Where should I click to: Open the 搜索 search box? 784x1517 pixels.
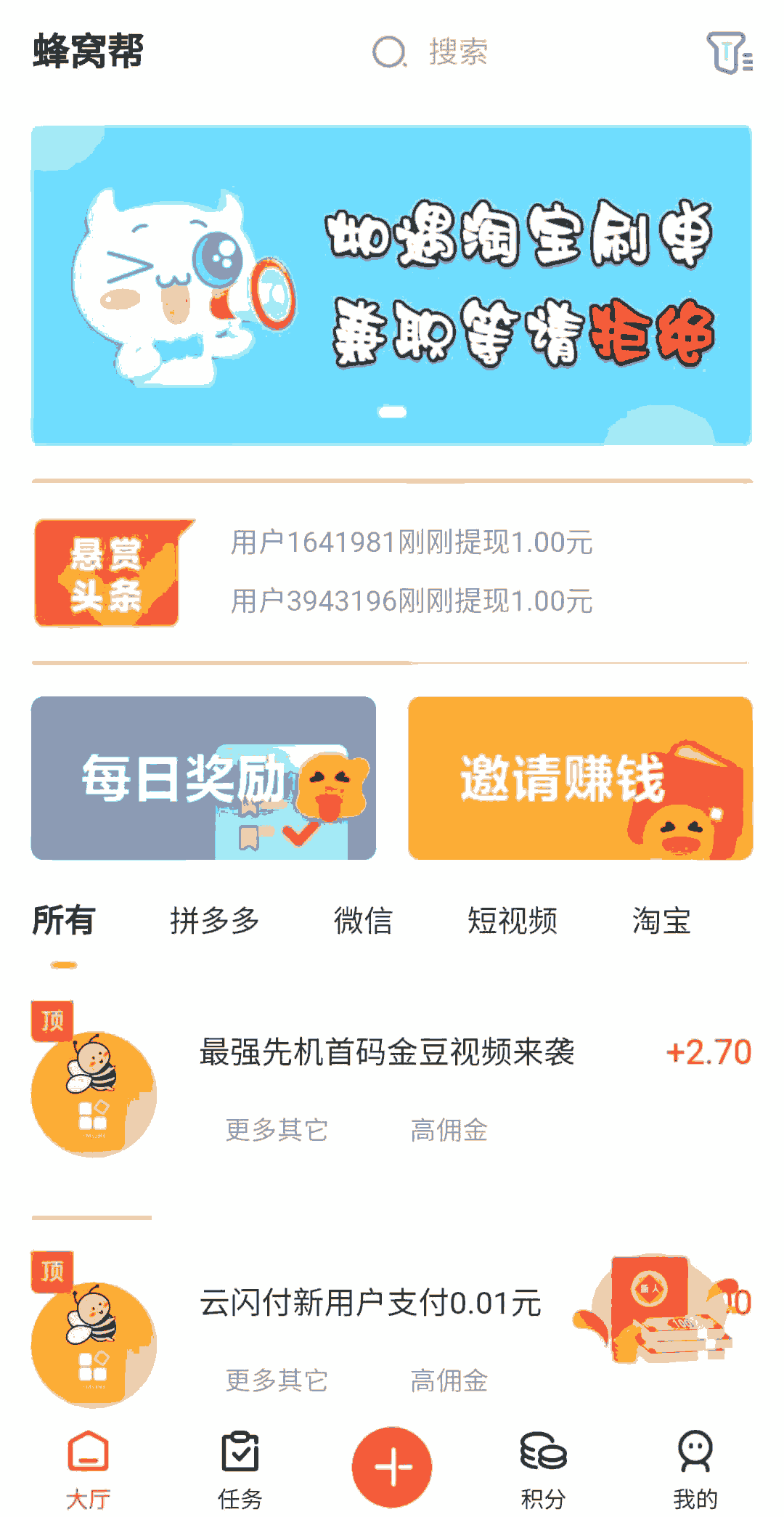tap(430, 52)
